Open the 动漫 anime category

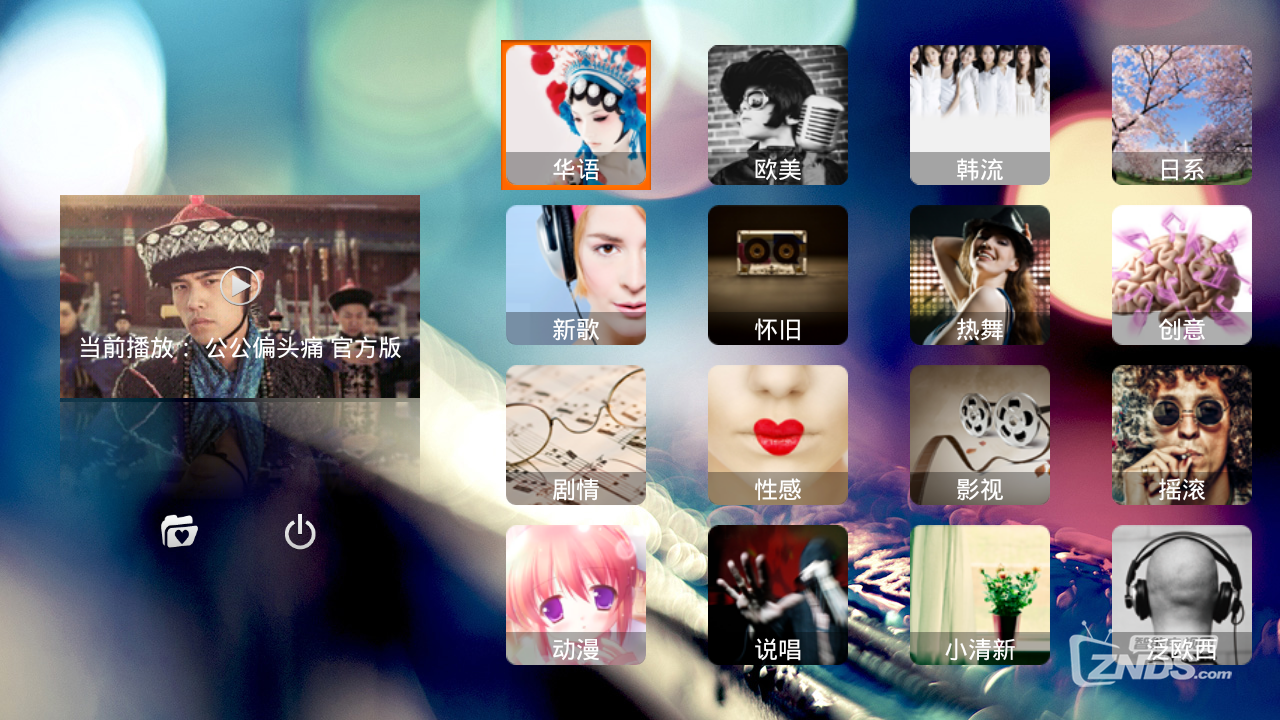point(576,595)
